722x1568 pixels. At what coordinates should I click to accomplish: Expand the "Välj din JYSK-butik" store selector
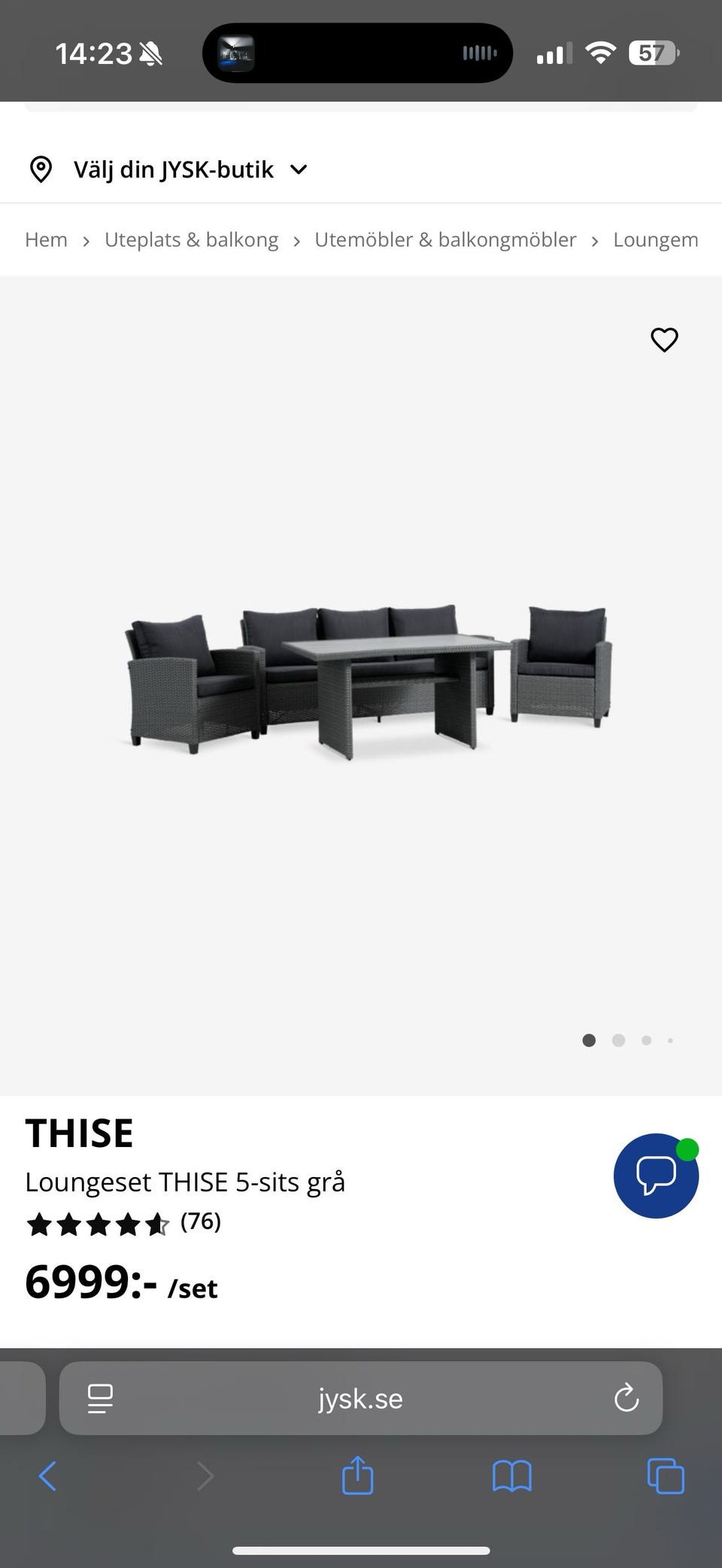[174, 169]
